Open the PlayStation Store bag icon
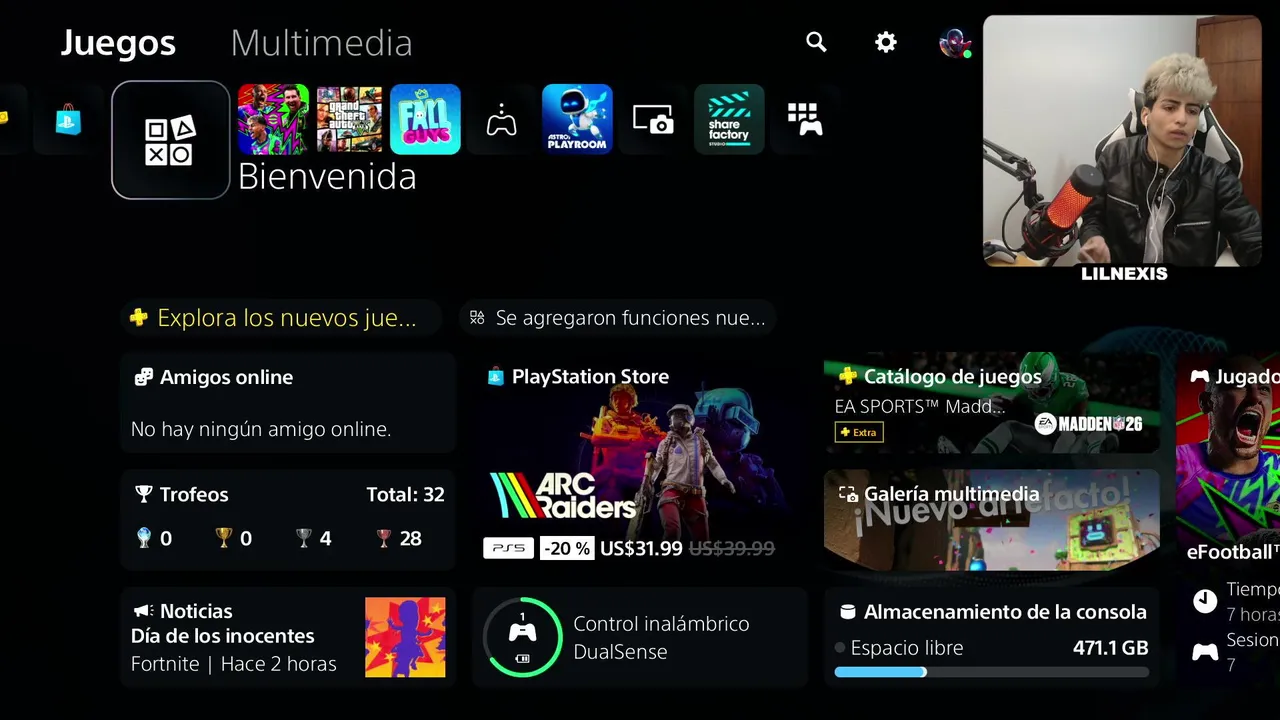 [68, 120]
